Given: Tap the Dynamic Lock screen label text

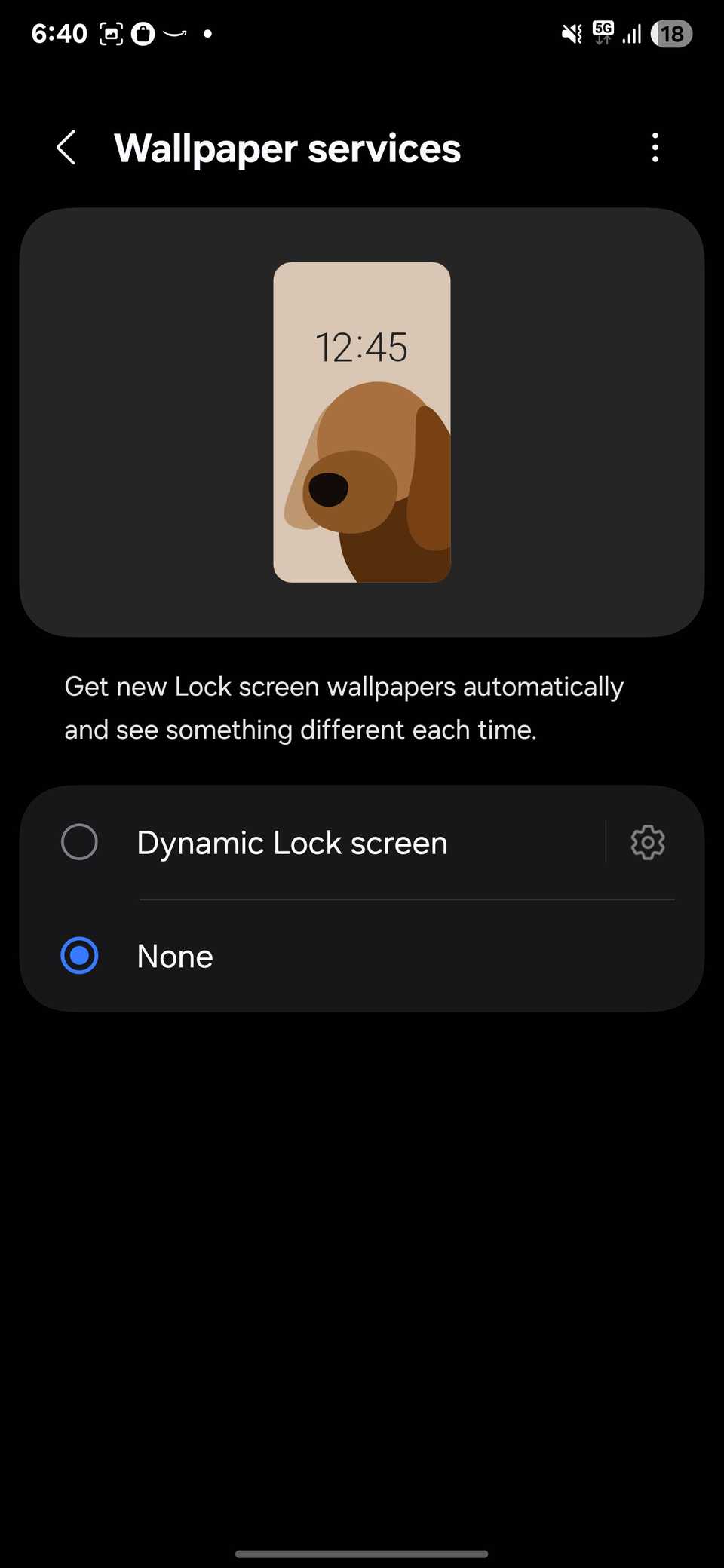Looking at the screenshot, I should coord(292,842).
